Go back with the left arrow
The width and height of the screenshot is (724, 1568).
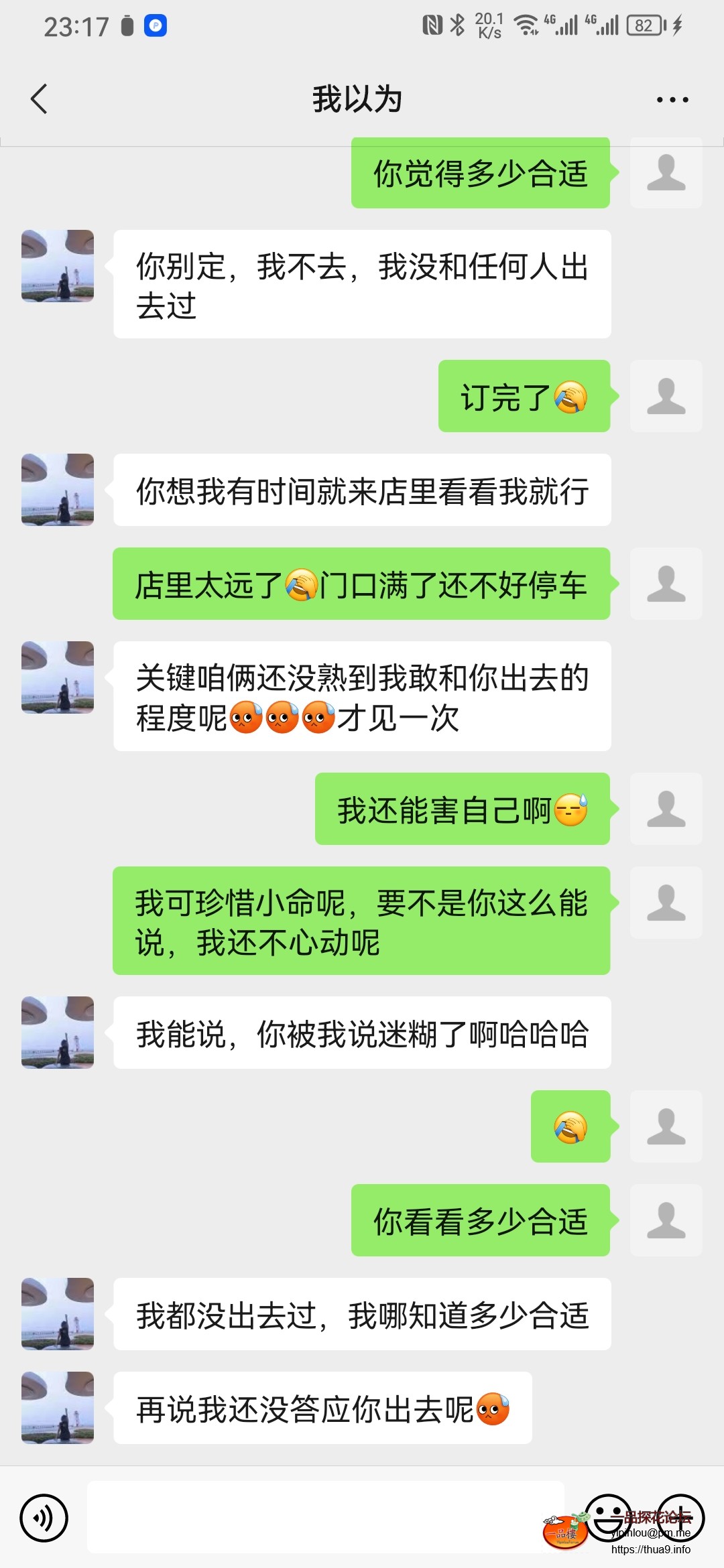click(x=38, y=99)
